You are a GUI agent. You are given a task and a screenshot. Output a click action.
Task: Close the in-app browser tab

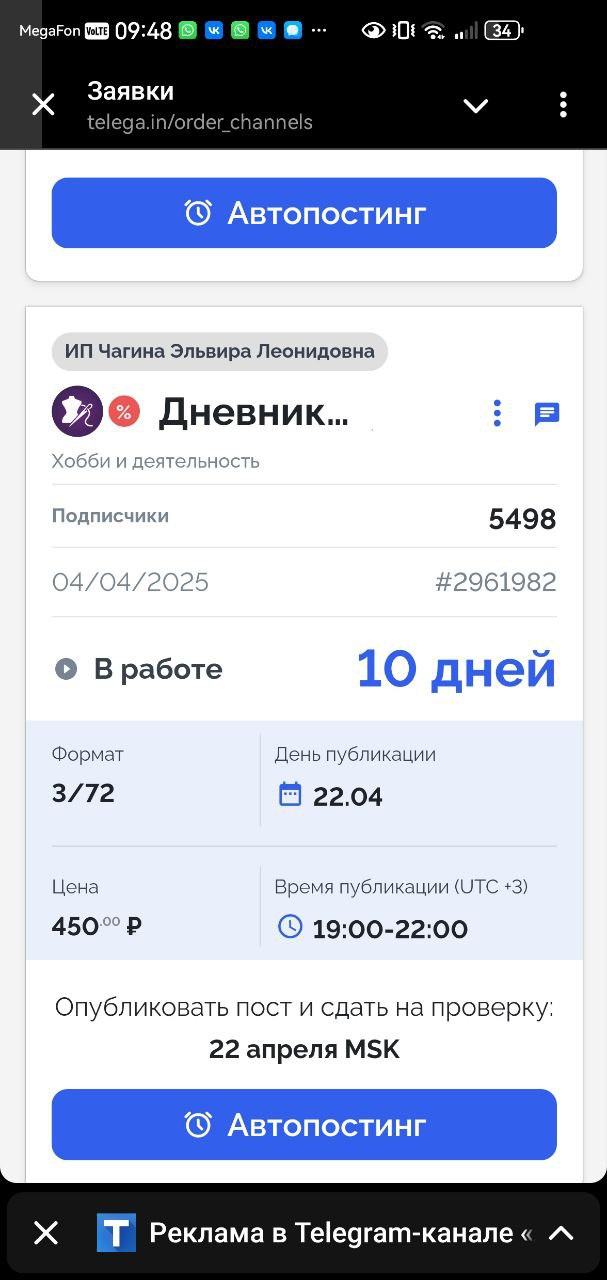click(x=43, y=104)
